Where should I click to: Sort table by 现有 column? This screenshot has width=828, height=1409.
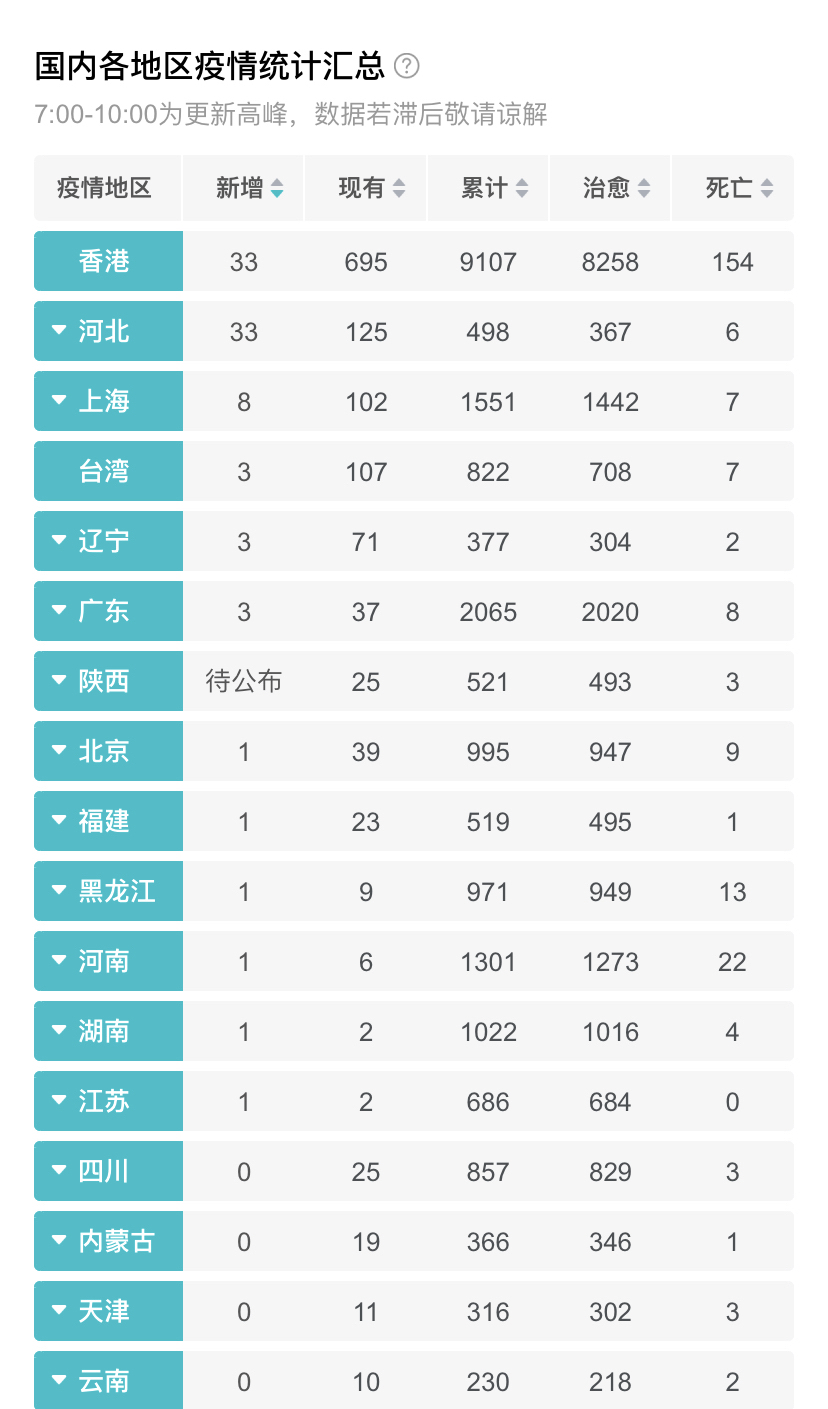pyautogui.click(x=372, y=188)
